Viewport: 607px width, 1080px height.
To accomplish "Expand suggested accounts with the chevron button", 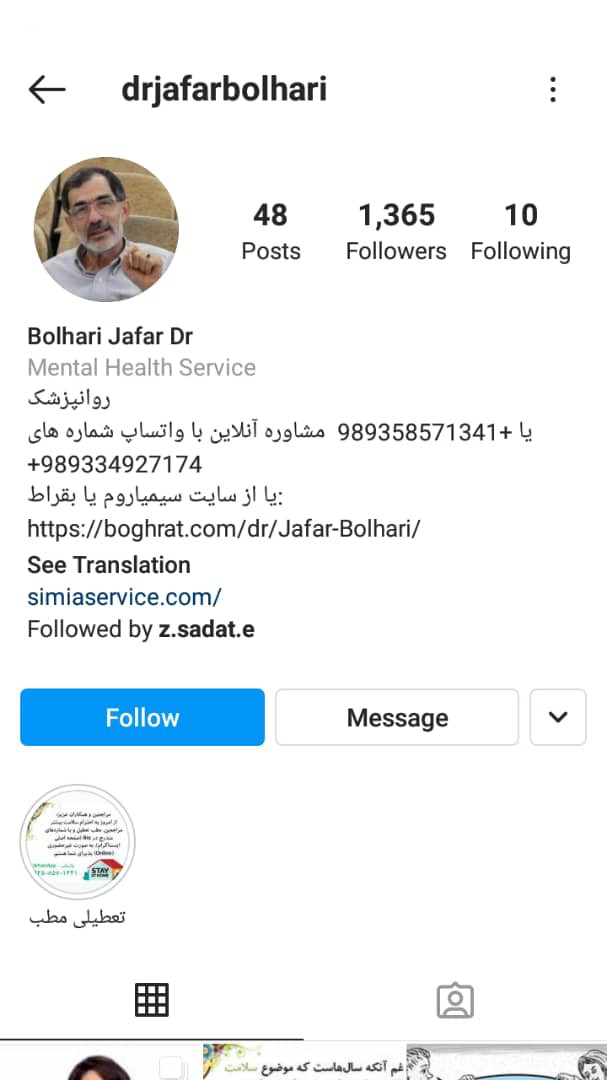I will (x=557, y=717).
